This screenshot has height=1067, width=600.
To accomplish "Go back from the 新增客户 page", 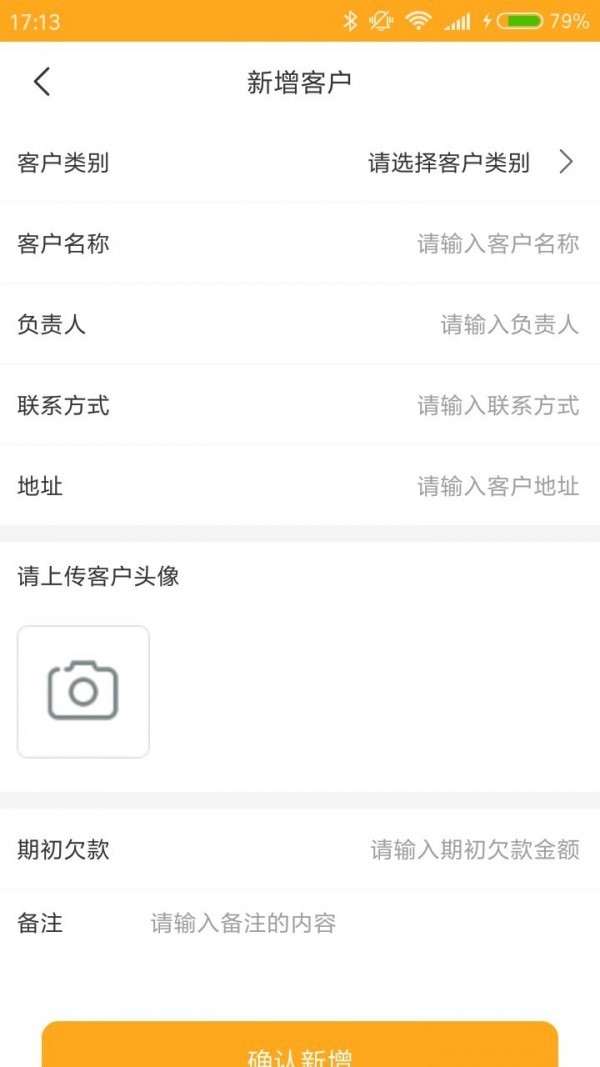I will (x=41, y=81).
